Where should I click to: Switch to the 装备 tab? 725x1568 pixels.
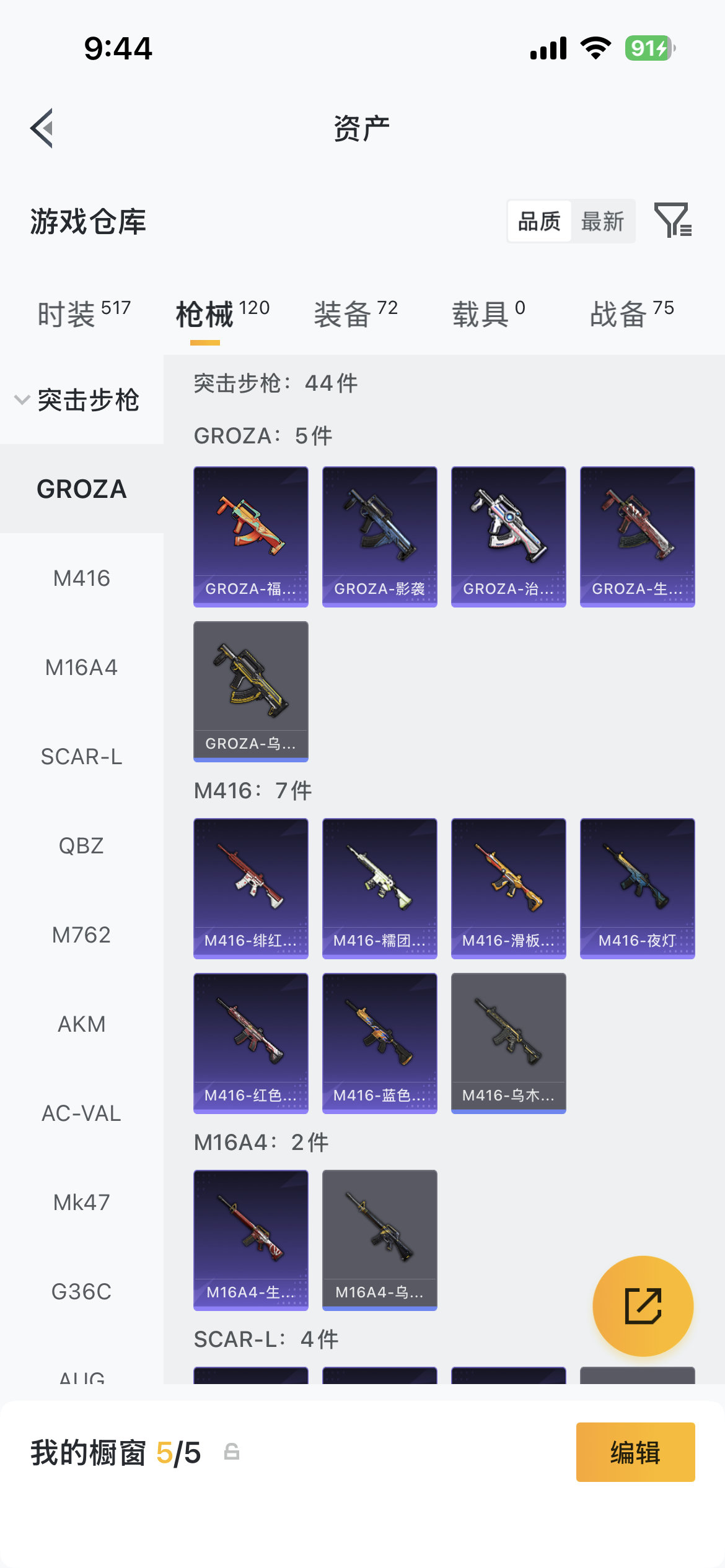click(x=355, y=314)
